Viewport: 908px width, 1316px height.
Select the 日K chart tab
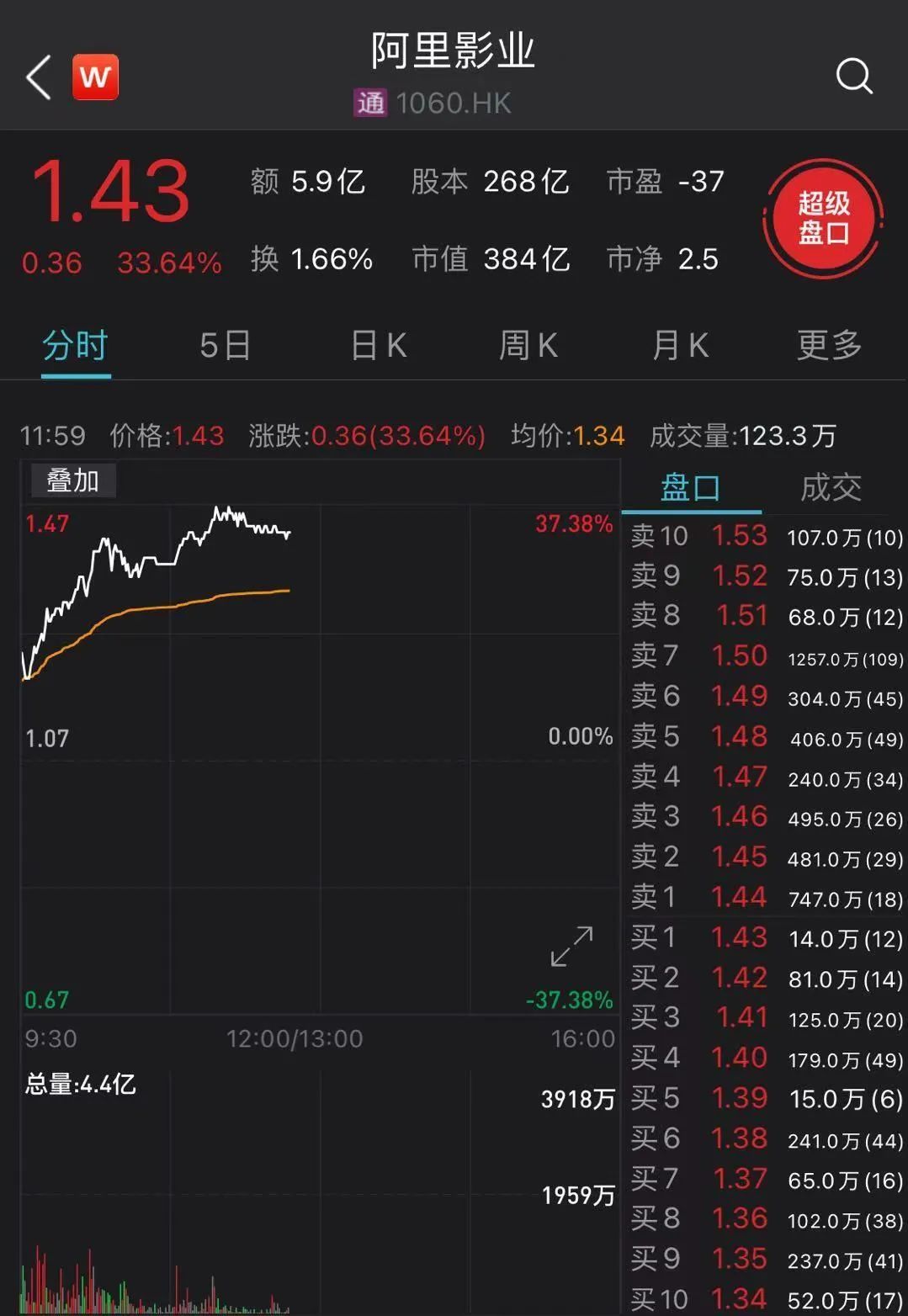tap(378, 346)
